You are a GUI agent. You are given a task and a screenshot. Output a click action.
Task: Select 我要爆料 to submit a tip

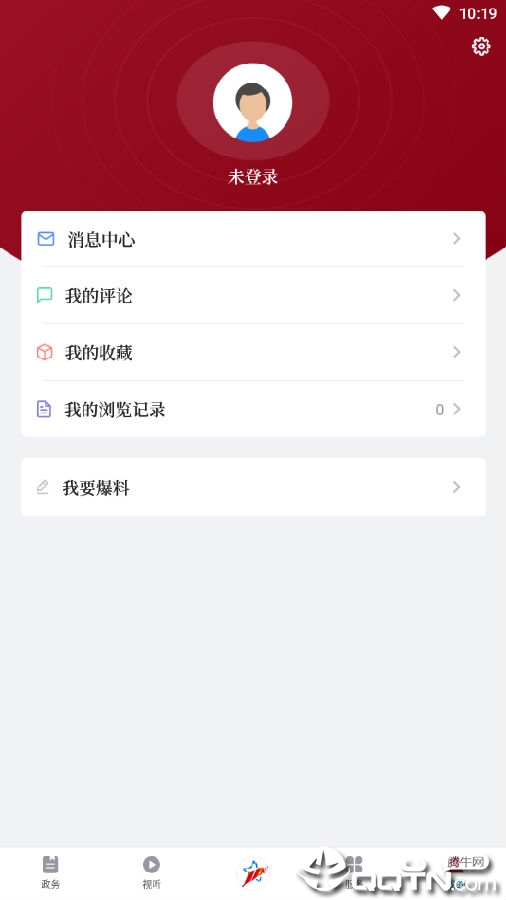point(254,487)
